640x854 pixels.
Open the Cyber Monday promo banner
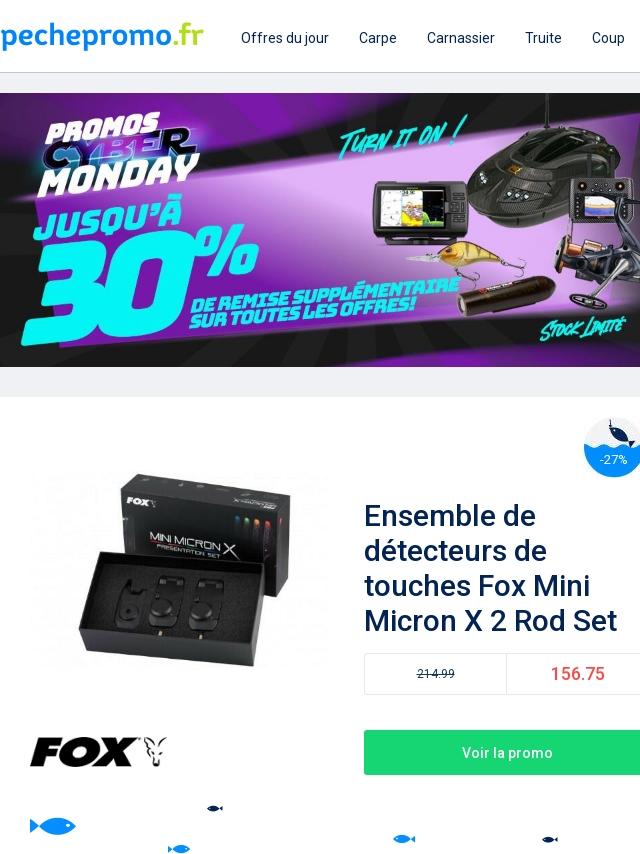[320, 230]
